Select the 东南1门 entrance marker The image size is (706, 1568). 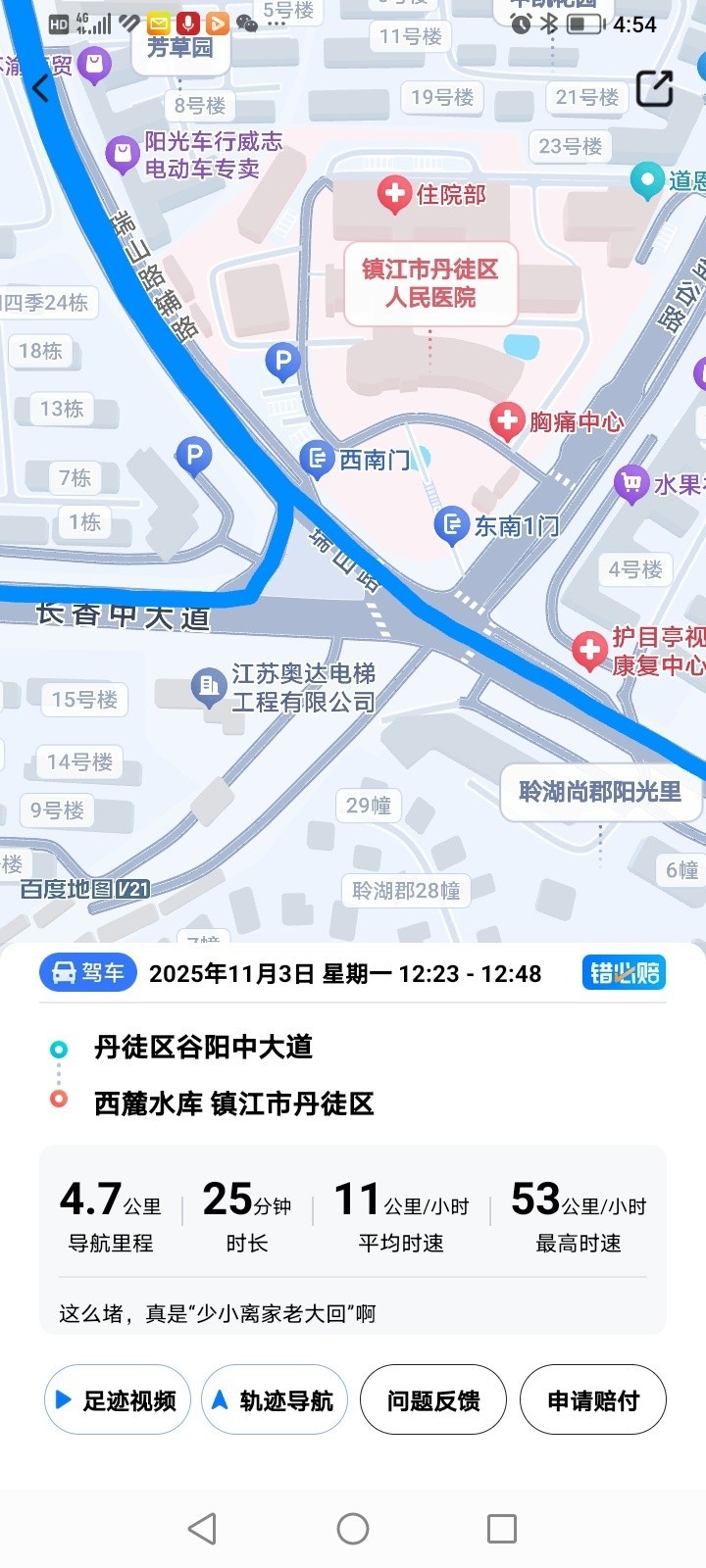click(452, 525)
